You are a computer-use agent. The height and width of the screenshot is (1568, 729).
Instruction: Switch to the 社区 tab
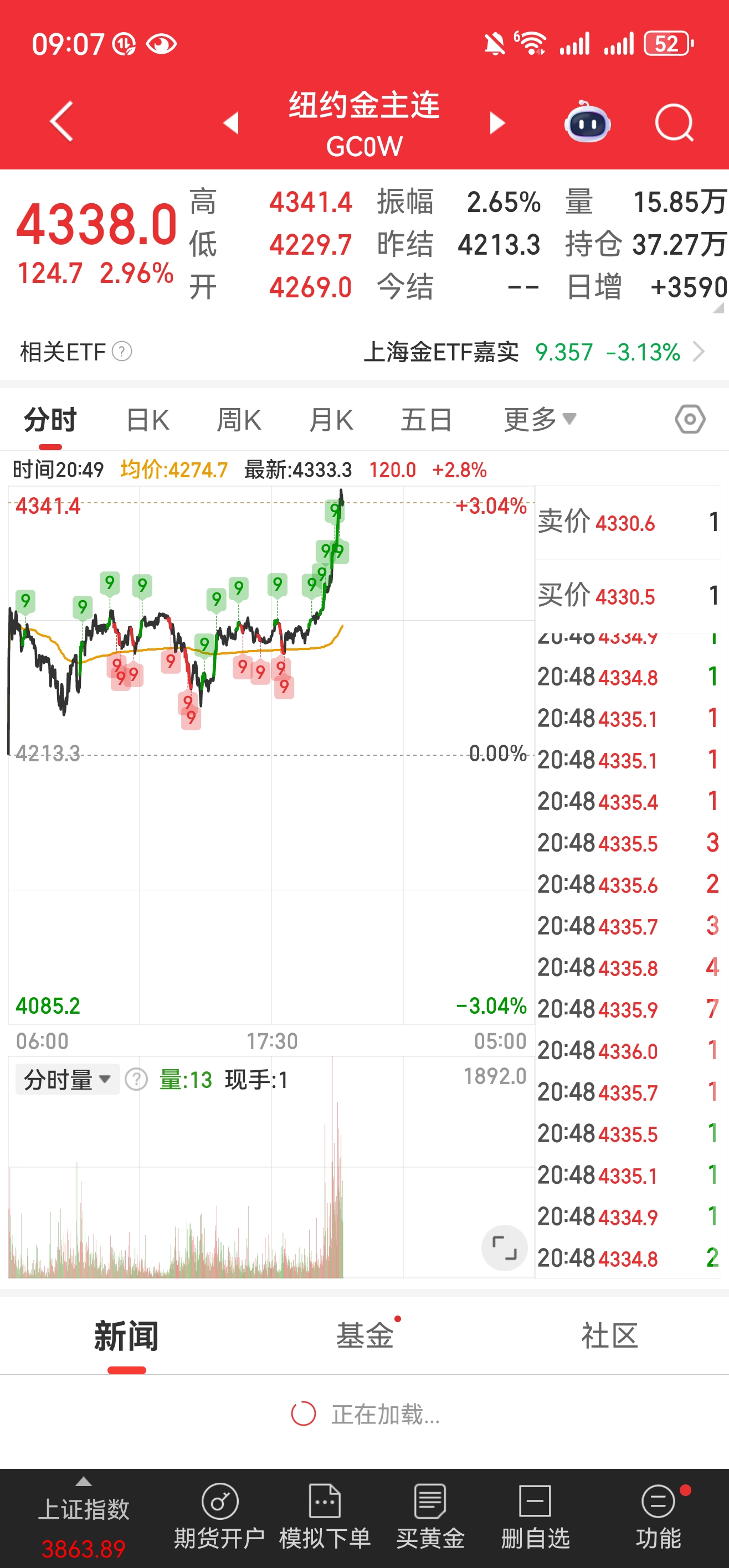[608, 1337]
